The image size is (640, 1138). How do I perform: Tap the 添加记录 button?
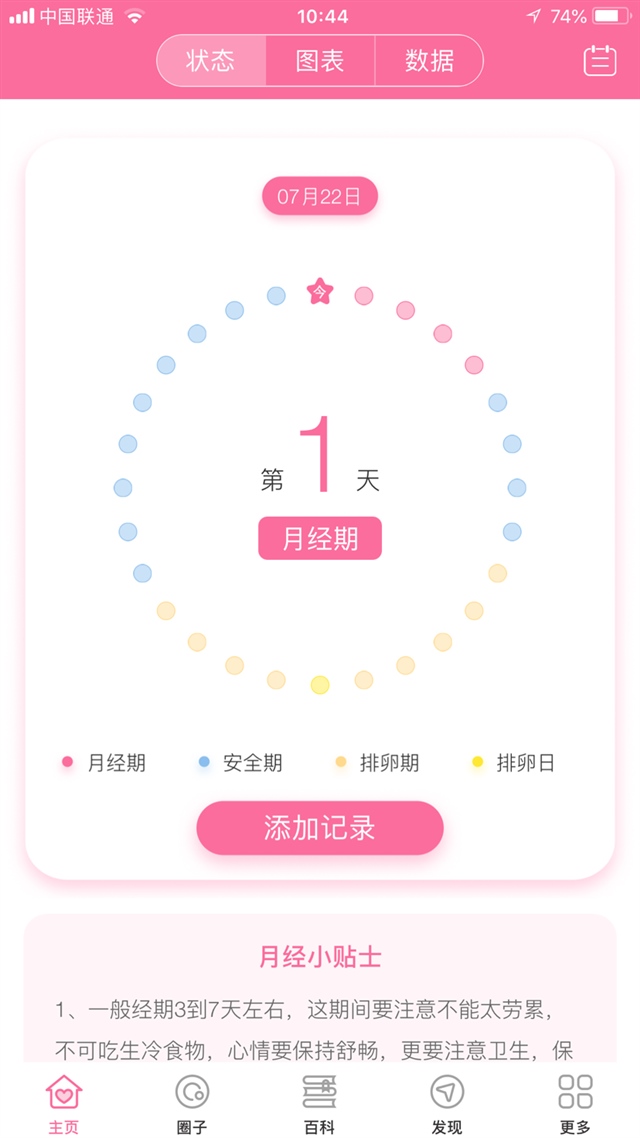pyautogui.click(x=319, y=828)
